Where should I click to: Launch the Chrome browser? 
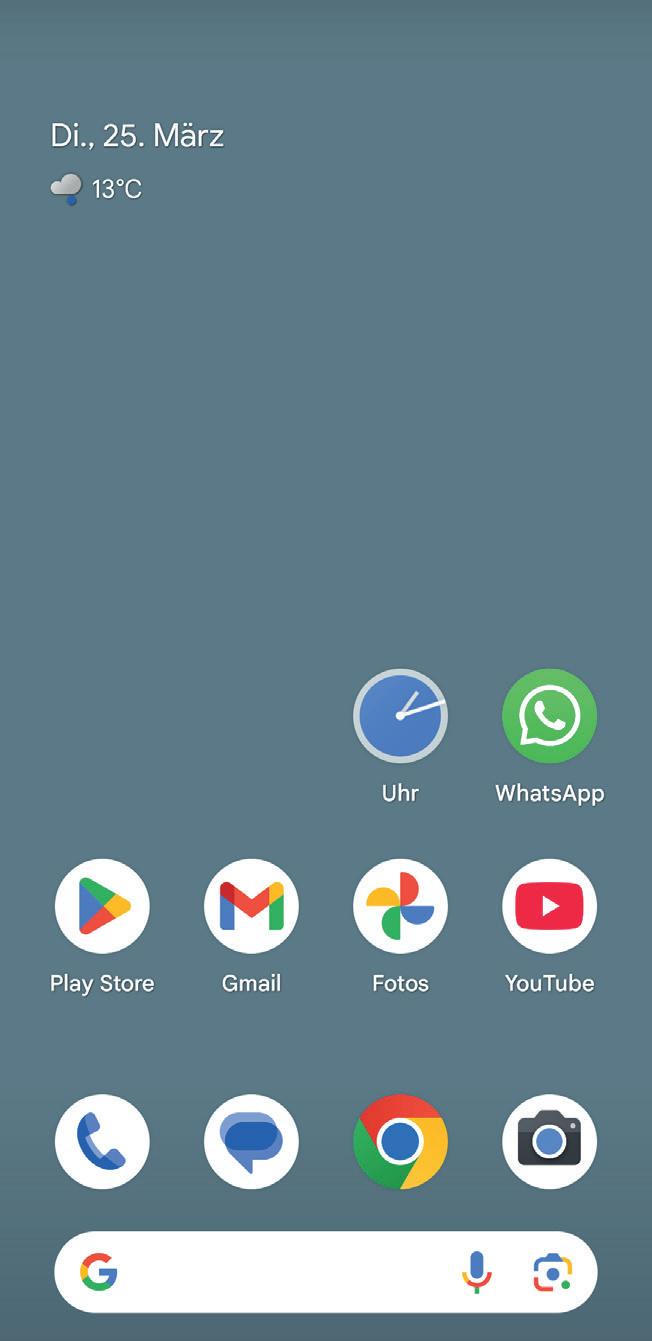coord(400,1142)
